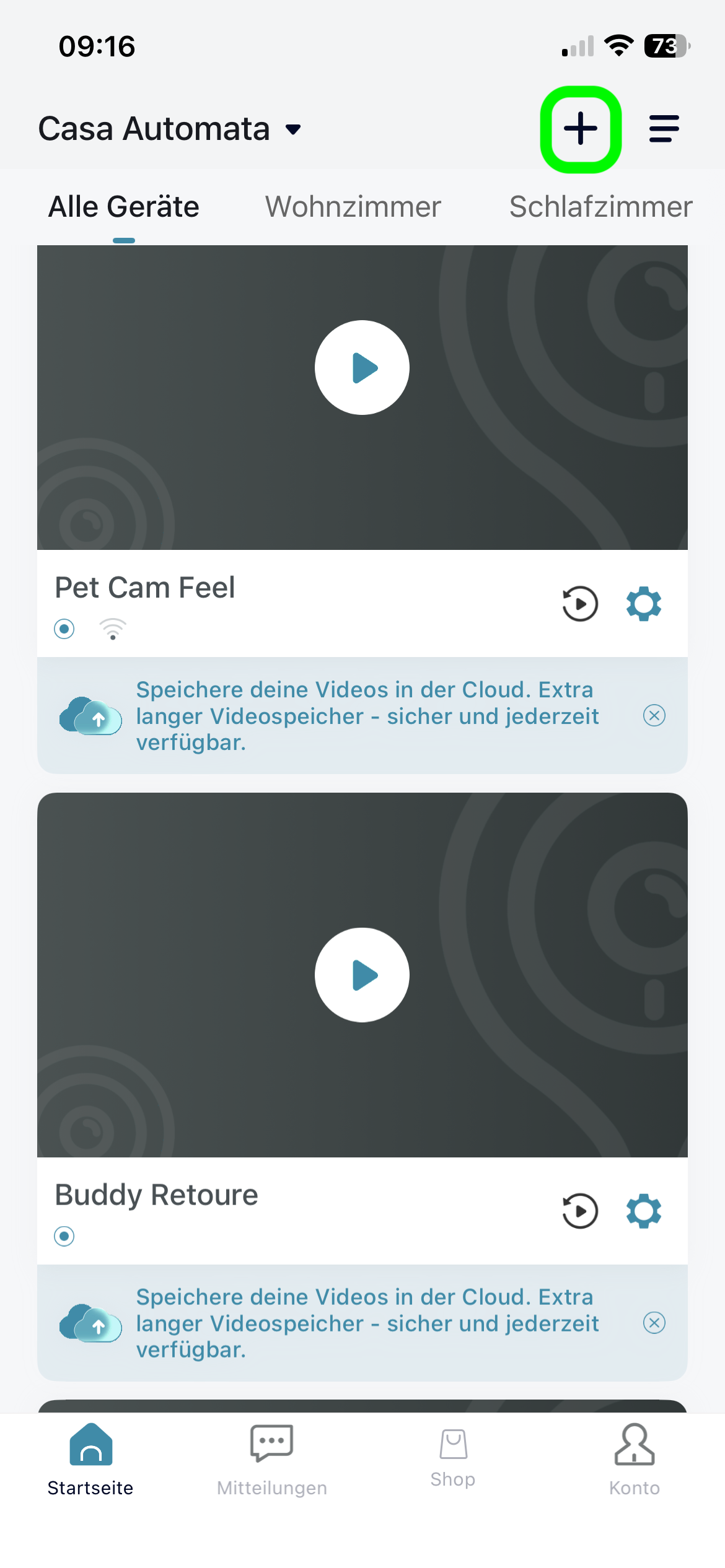Play the Buddy Retoure live stream
The width and height of the screenshot is (725, 1568).
[362, 975]
